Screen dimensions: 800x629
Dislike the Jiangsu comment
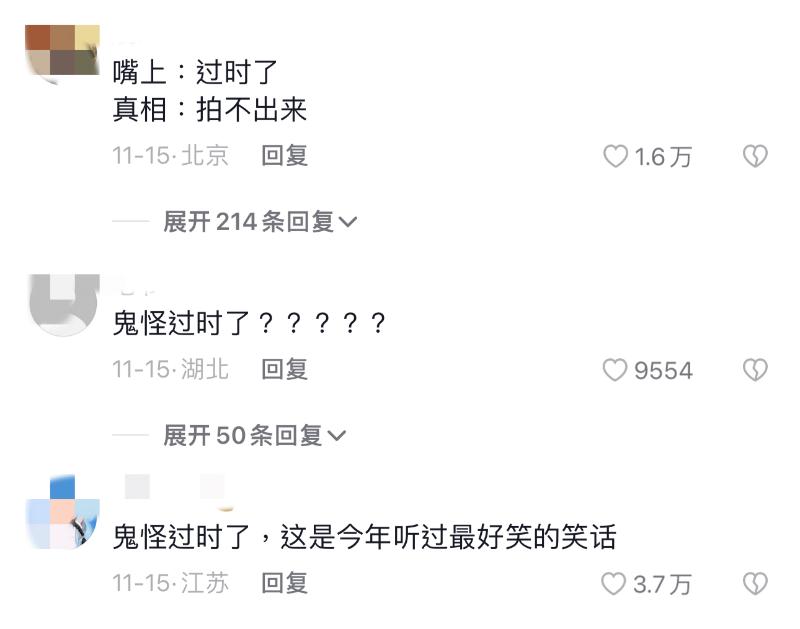coord(755,584)
